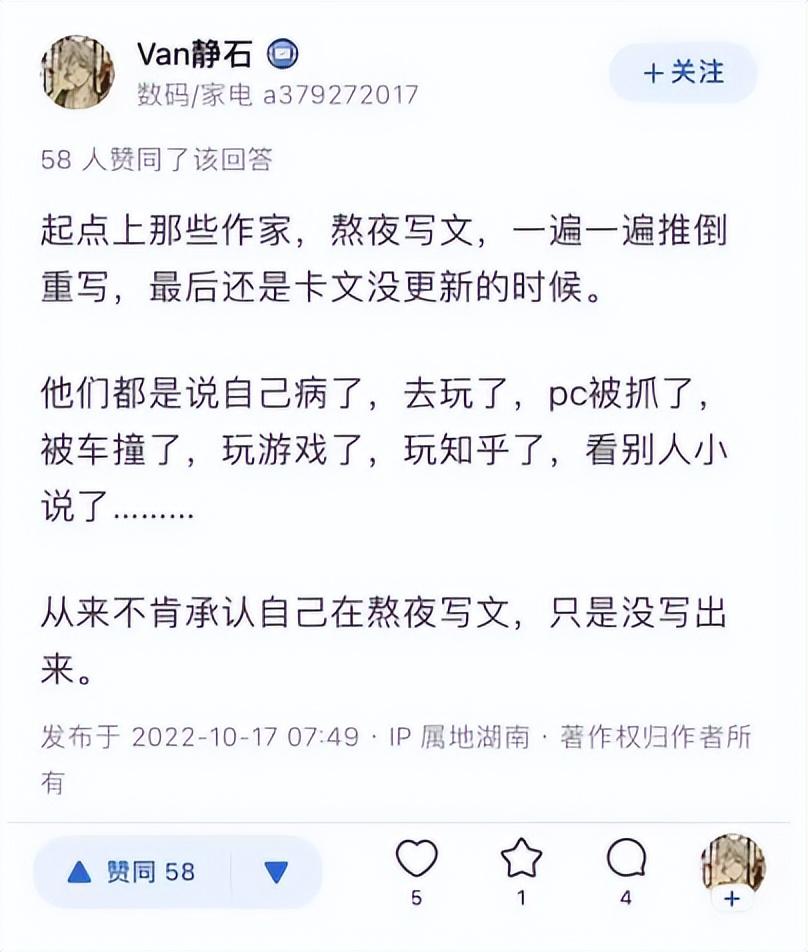Open the username Van静石
Viewport: 808px width, 952px height.
pos(194,53)
